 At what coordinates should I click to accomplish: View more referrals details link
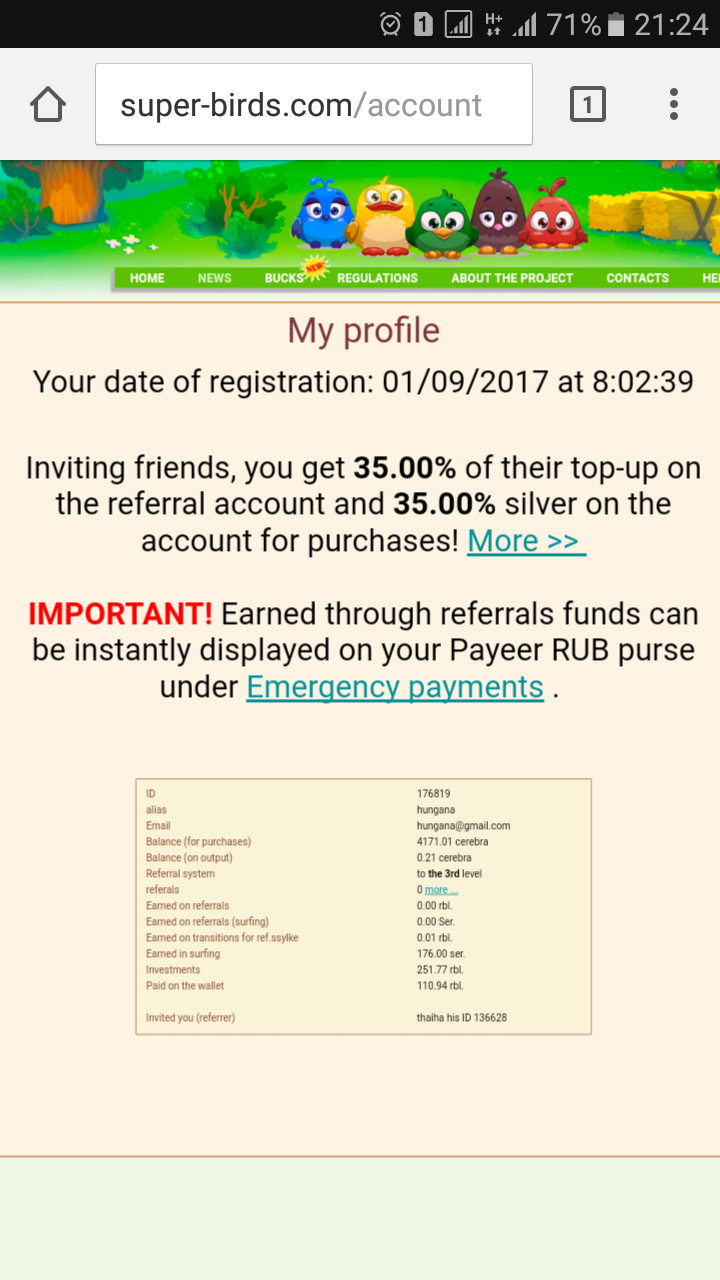click(441, 890)
